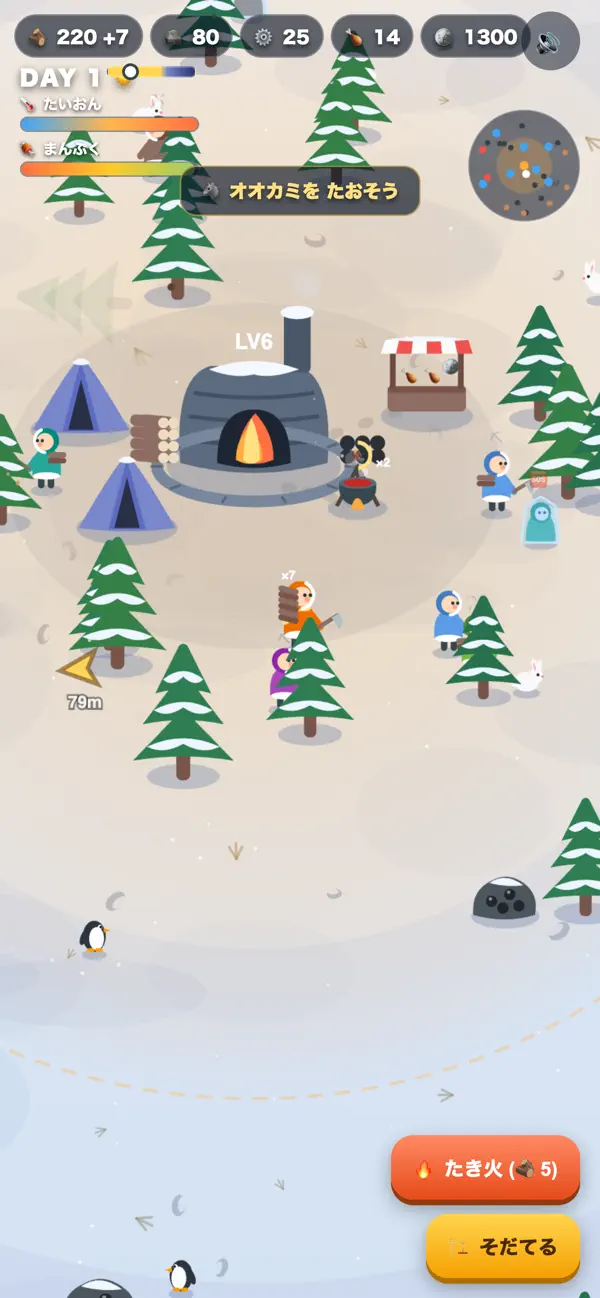Tap the たき火 campfire button

point(485,1168)
